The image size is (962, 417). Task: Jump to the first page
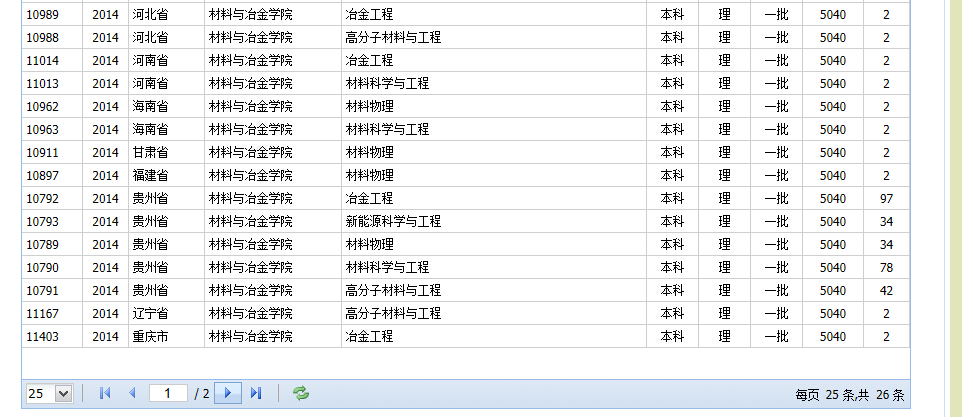tap(105, 394)
